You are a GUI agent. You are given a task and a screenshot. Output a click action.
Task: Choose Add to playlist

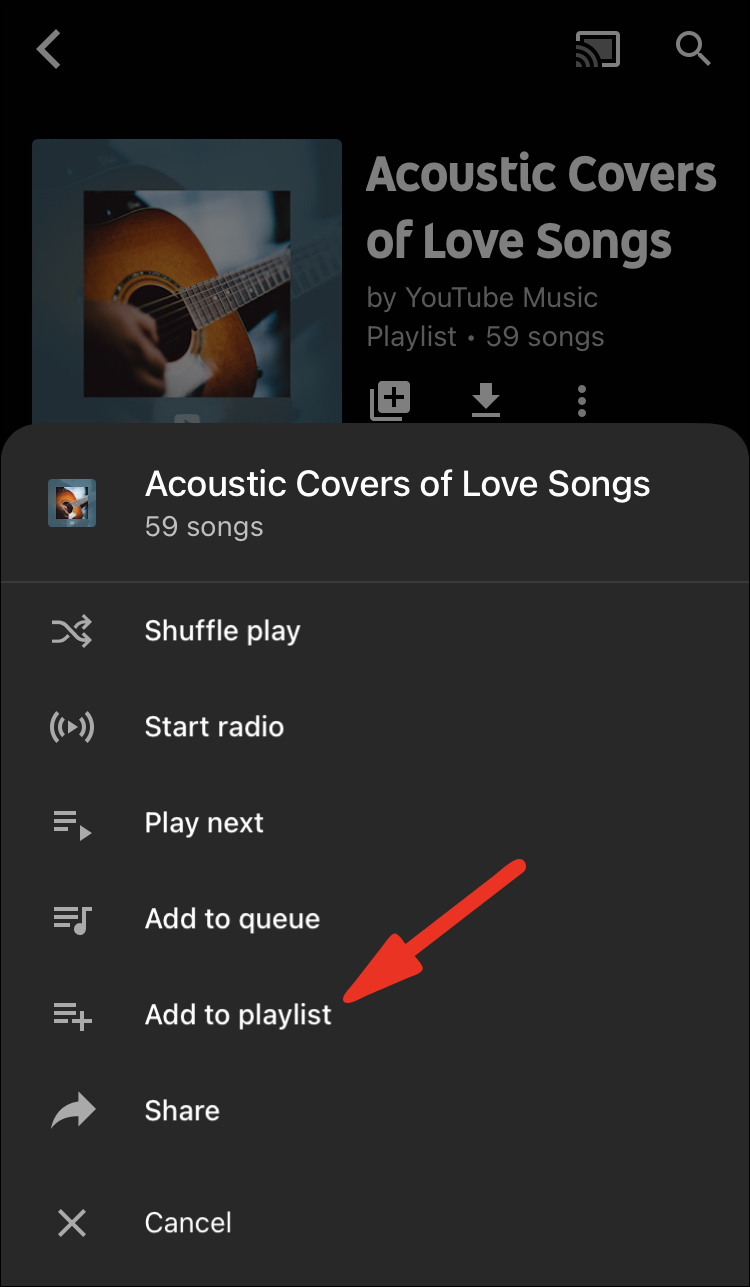point(238,1015)
